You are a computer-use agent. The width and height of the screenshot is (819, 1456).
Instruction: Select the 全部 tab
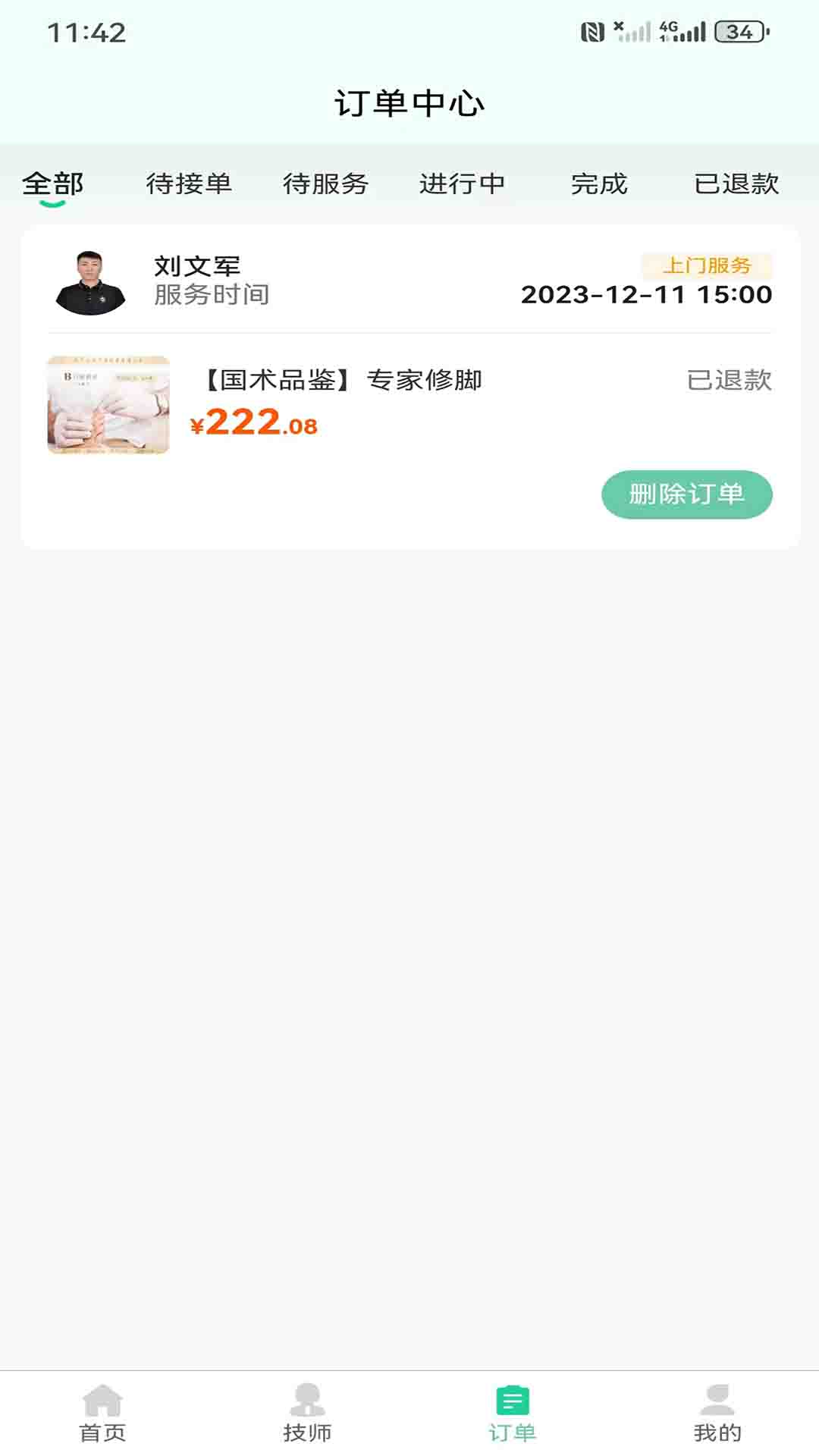pyautogui.click(x=52, y=184)
